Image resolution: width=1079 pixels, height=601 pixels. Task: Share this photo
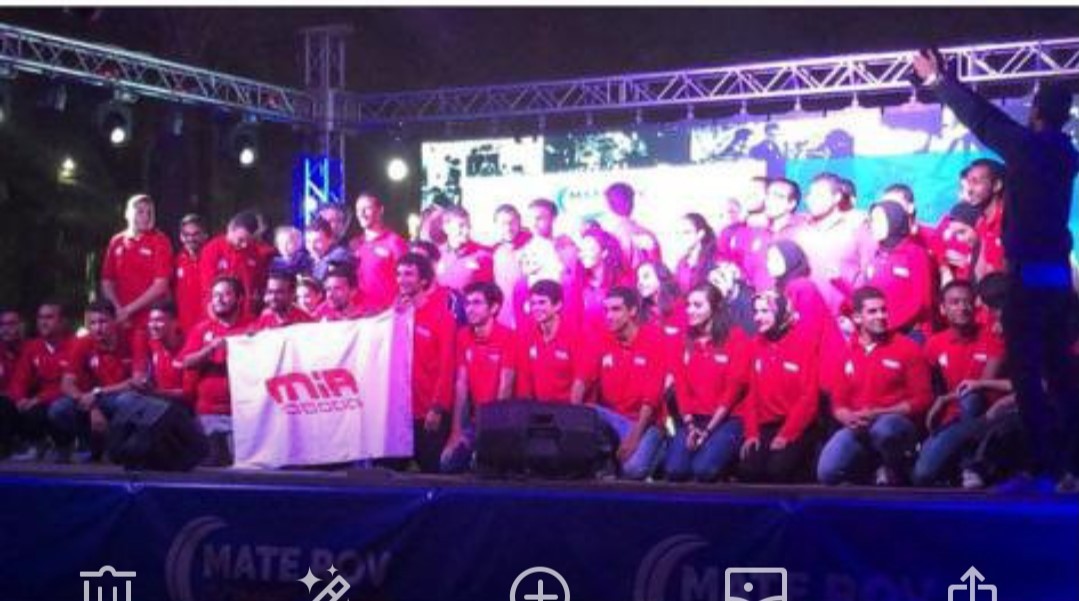972,586
